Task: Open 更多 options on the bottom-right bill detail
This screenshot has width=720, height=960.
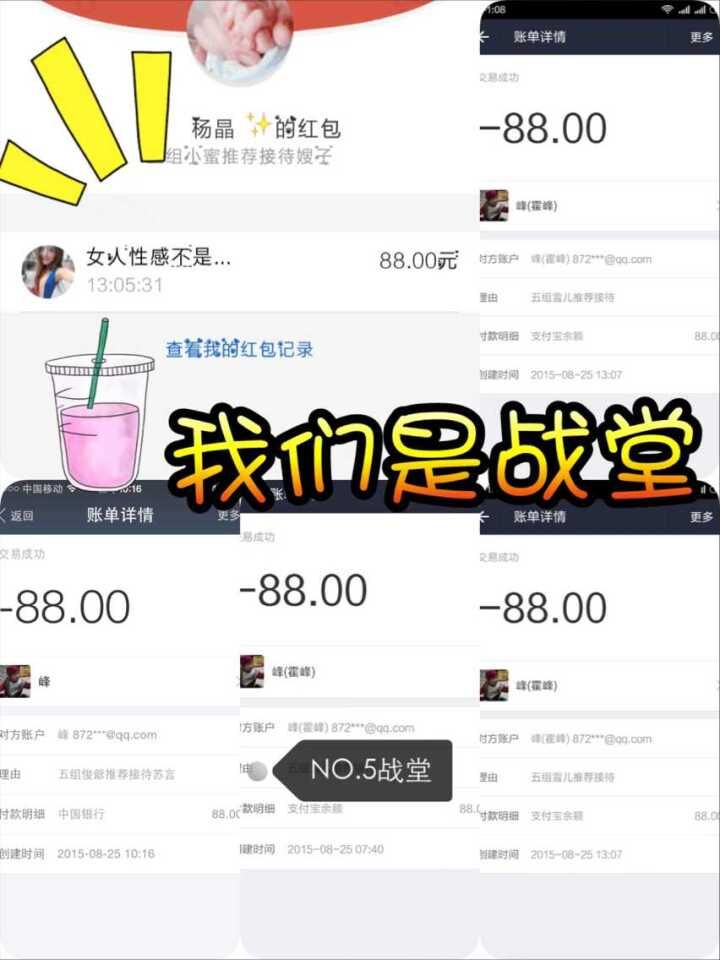Action: [x=700, y=518]
